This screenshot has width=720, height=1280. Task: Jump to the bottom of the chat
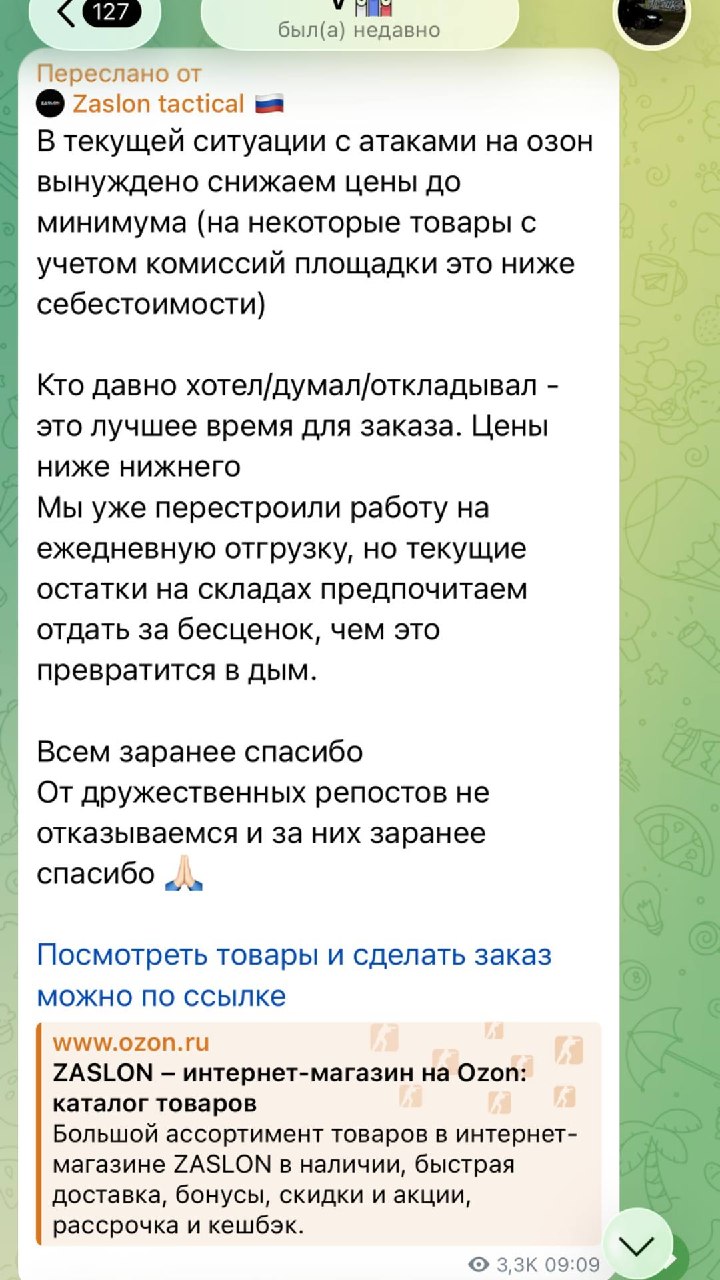pos(638,1246)
